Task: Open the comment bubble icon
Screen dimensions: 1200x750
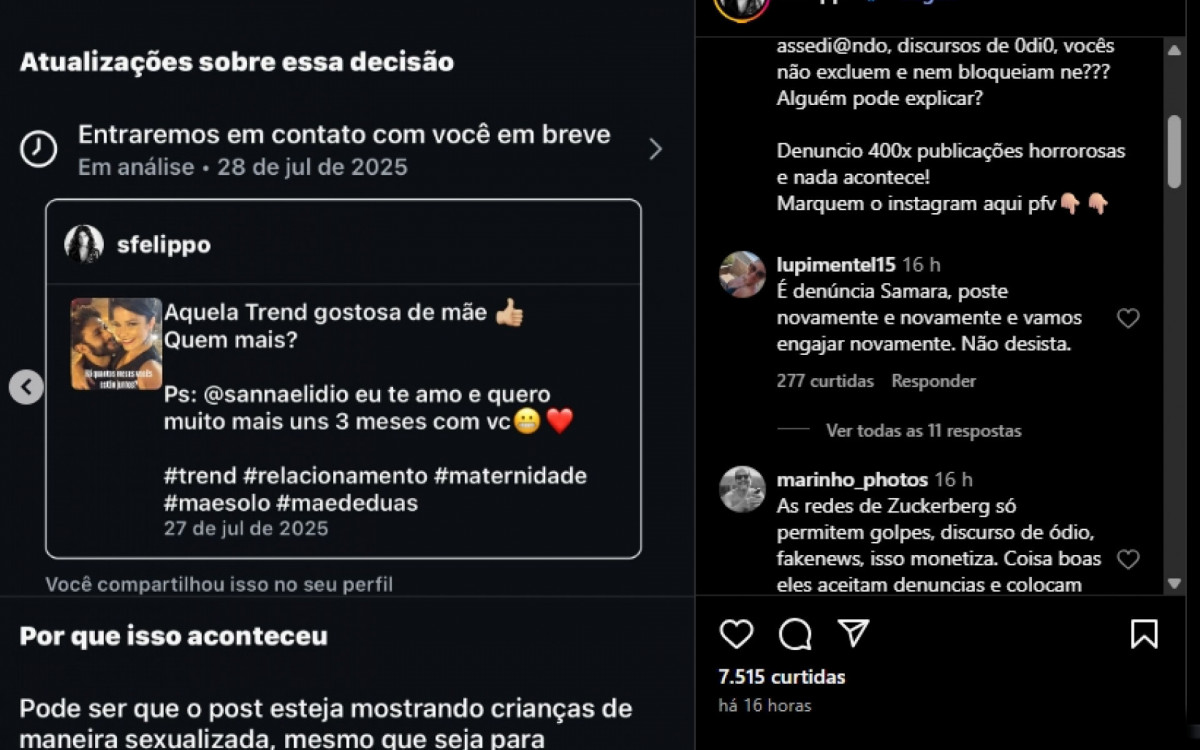Action: 795,634
